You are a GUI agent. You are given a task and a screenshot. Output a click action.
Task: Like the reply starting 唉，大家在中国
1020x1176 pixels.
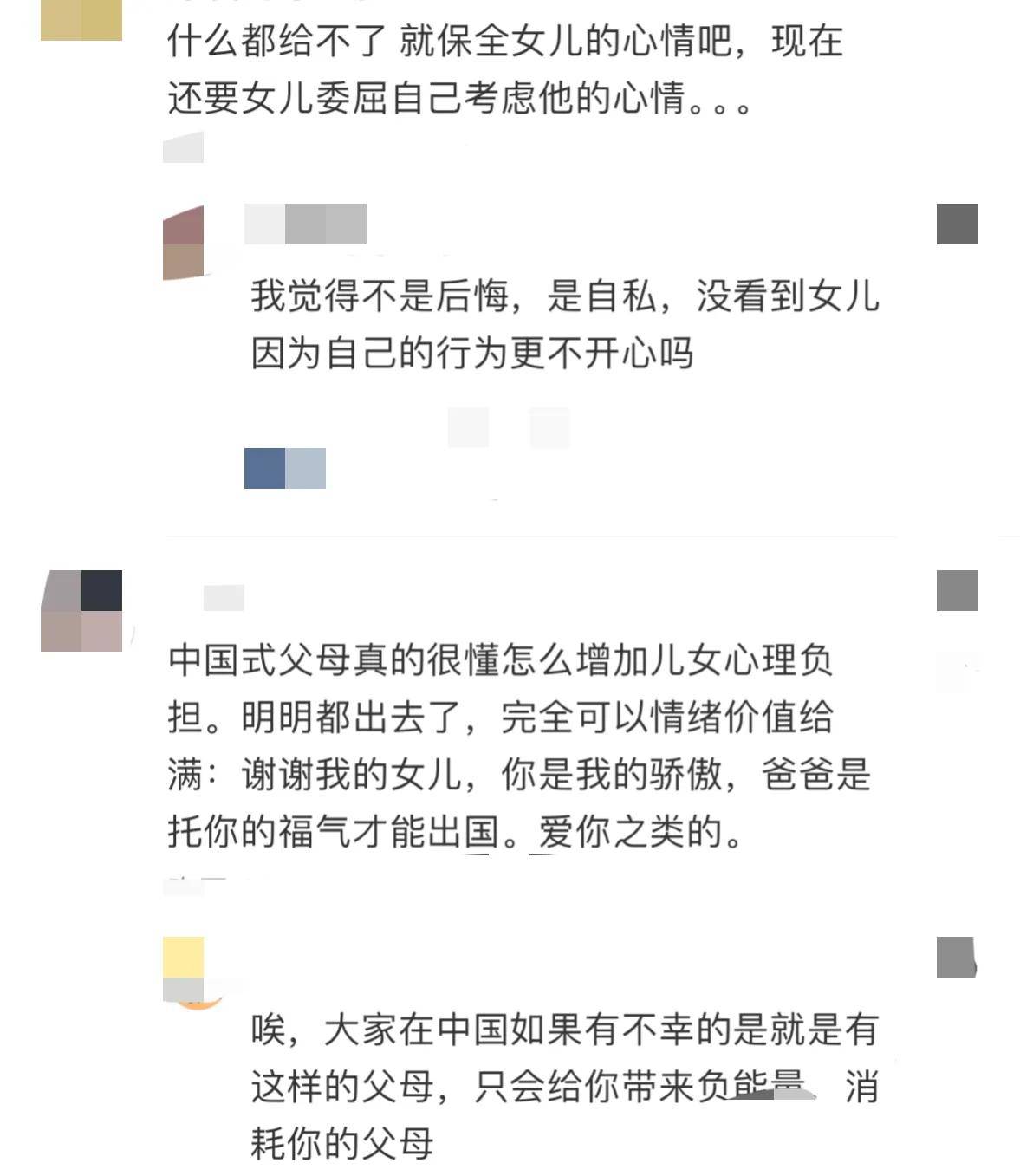pyautogui.click(x=957, y=957)
